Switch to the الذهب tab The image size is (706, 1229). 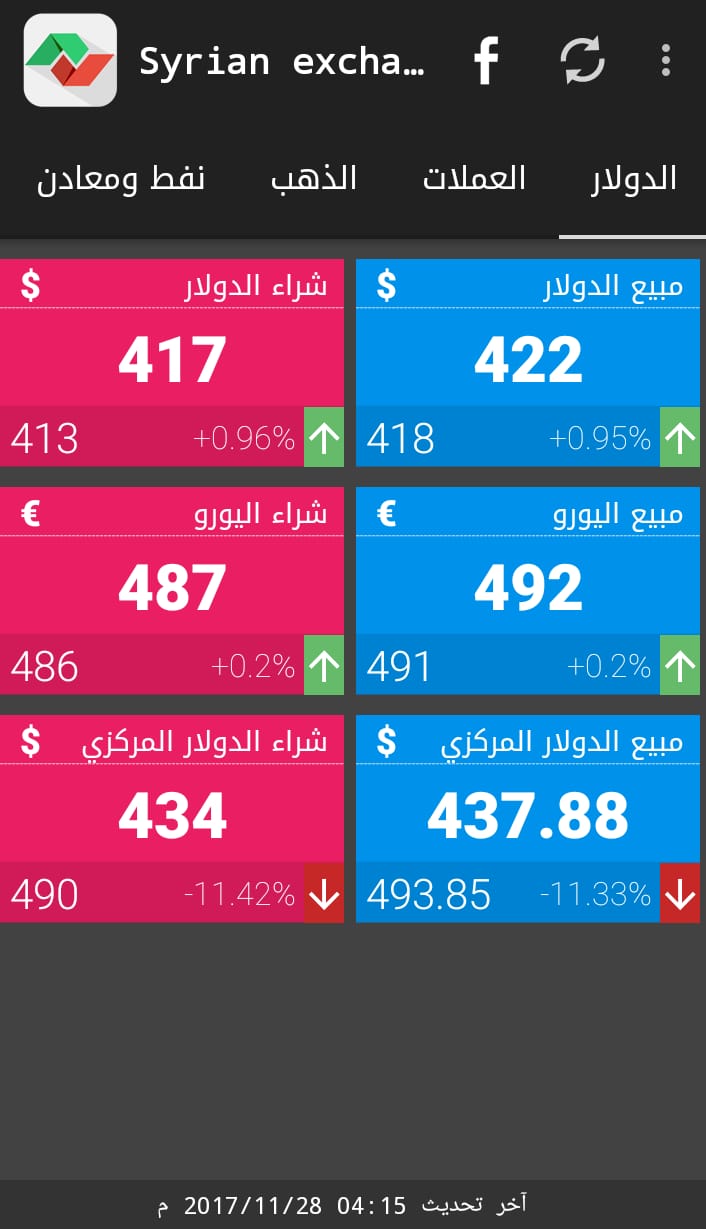pyautogui.click(x=314, y=179)
